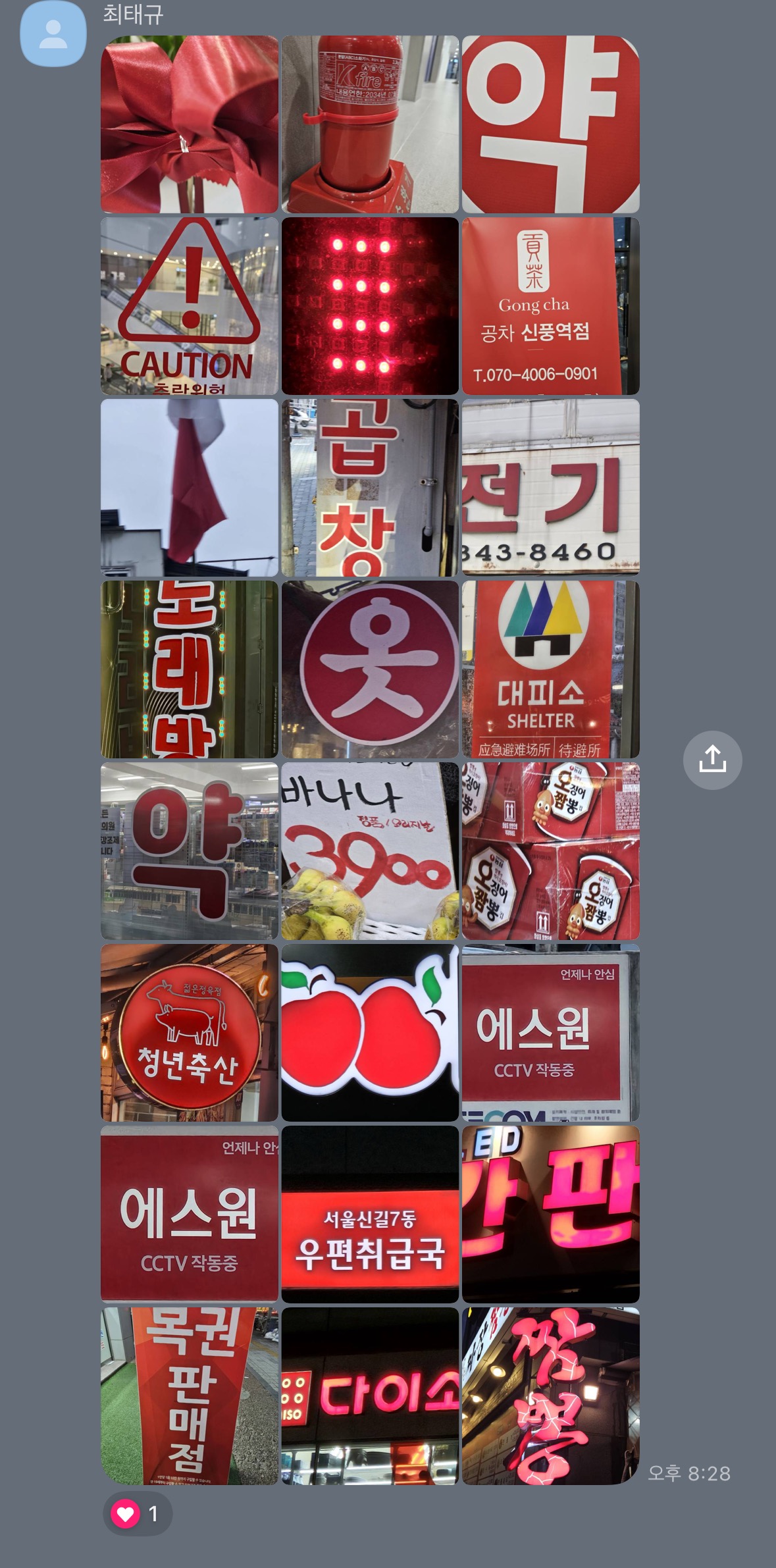The width and height of the screenshot is (776, 1568).
Task: View the K fire extinguisher photo
Action: [370, 124]
